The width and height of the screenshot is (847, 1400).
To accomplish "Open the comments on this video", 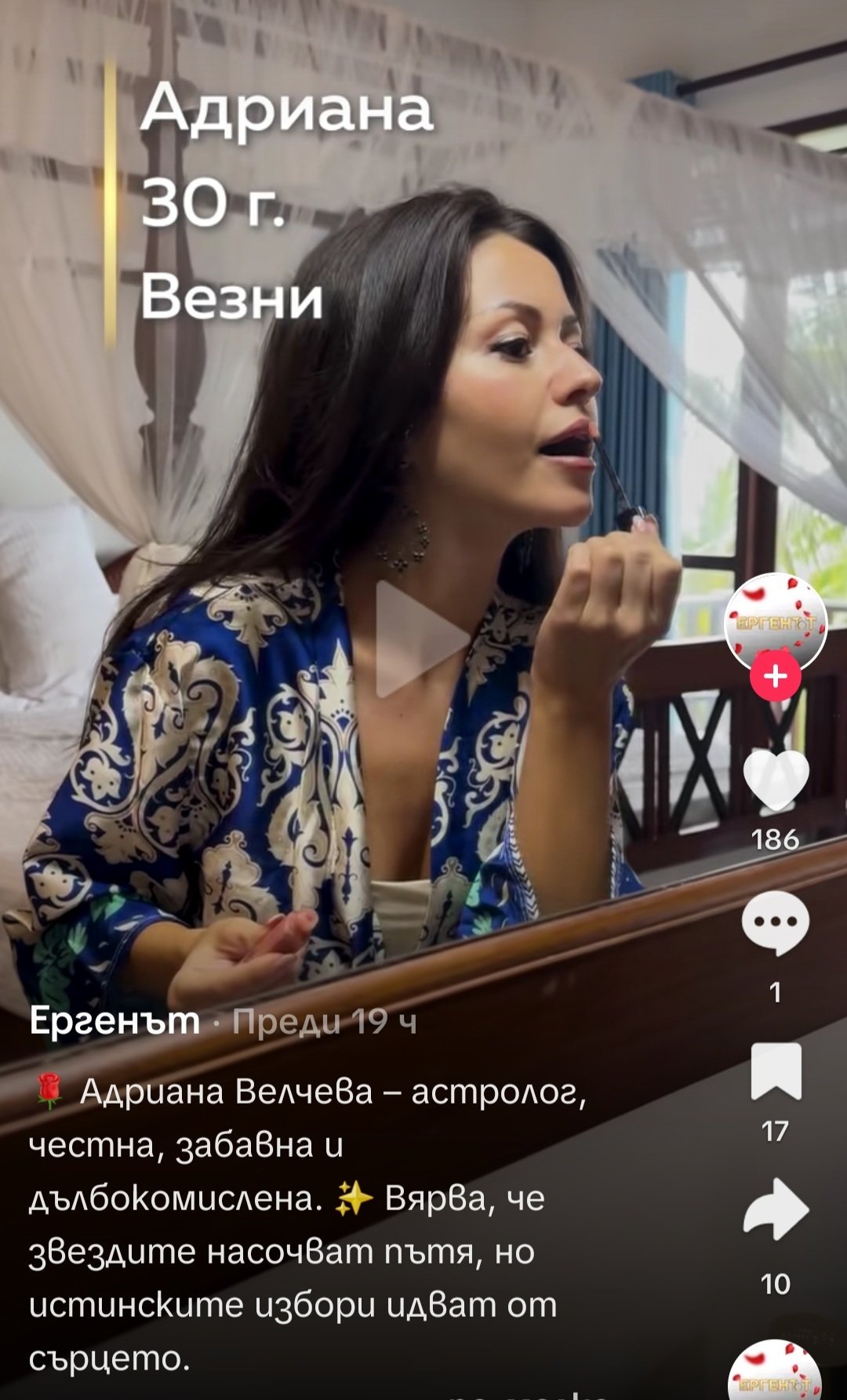I will (x=776, y=923).
